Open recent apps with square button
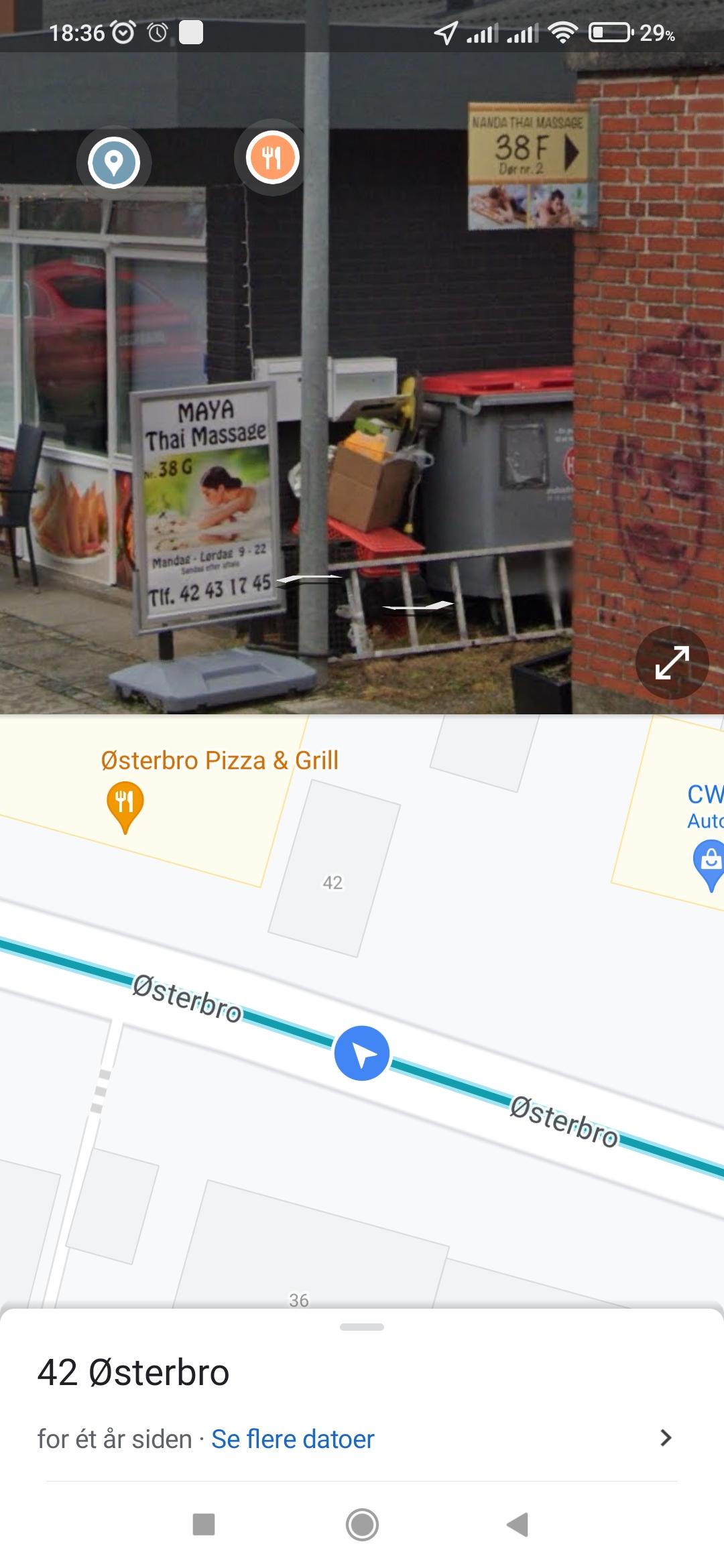This screenshot has height=1568, width=724. (x=204, y=1524)
